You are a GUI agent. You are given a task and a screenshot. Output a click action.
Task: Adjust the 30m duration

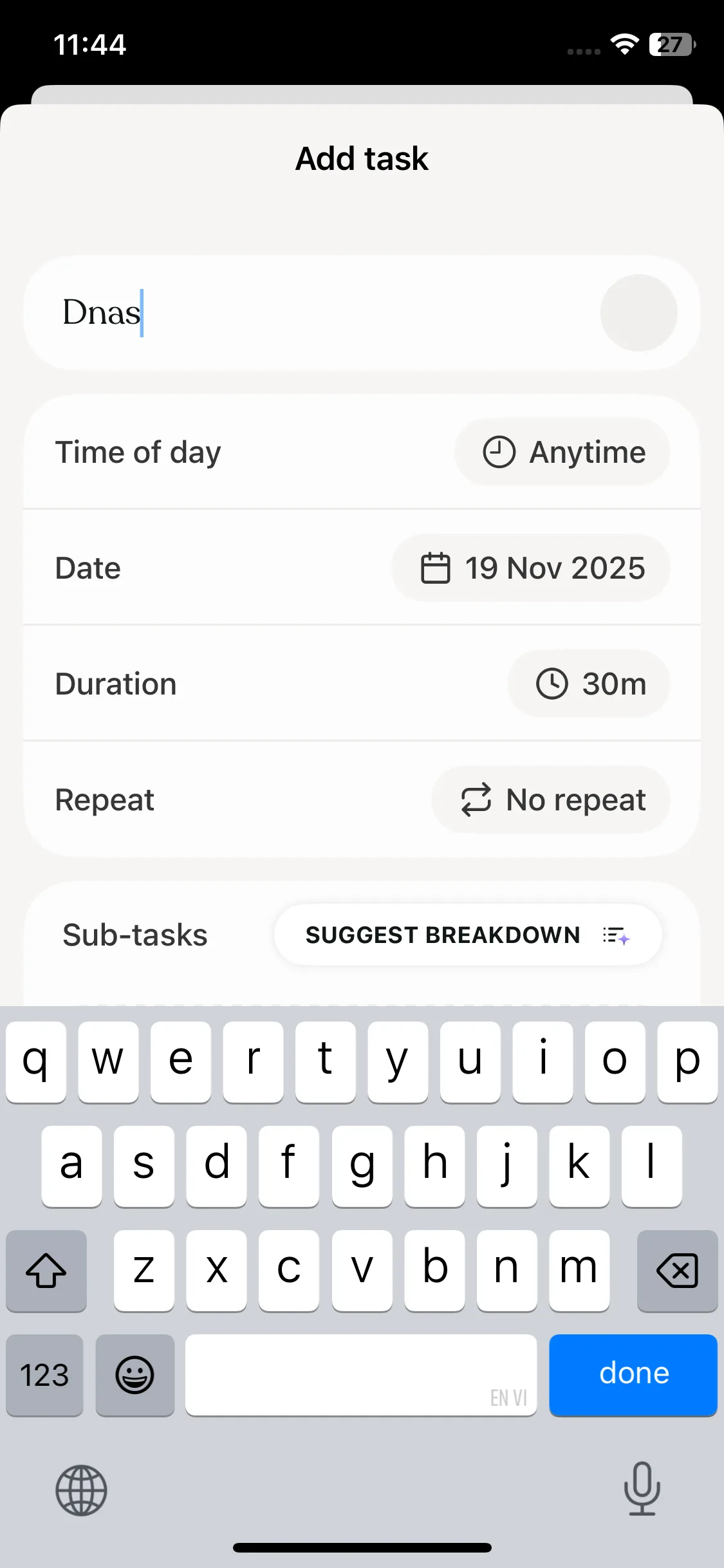pyautogui.click(x=589, y=684)
